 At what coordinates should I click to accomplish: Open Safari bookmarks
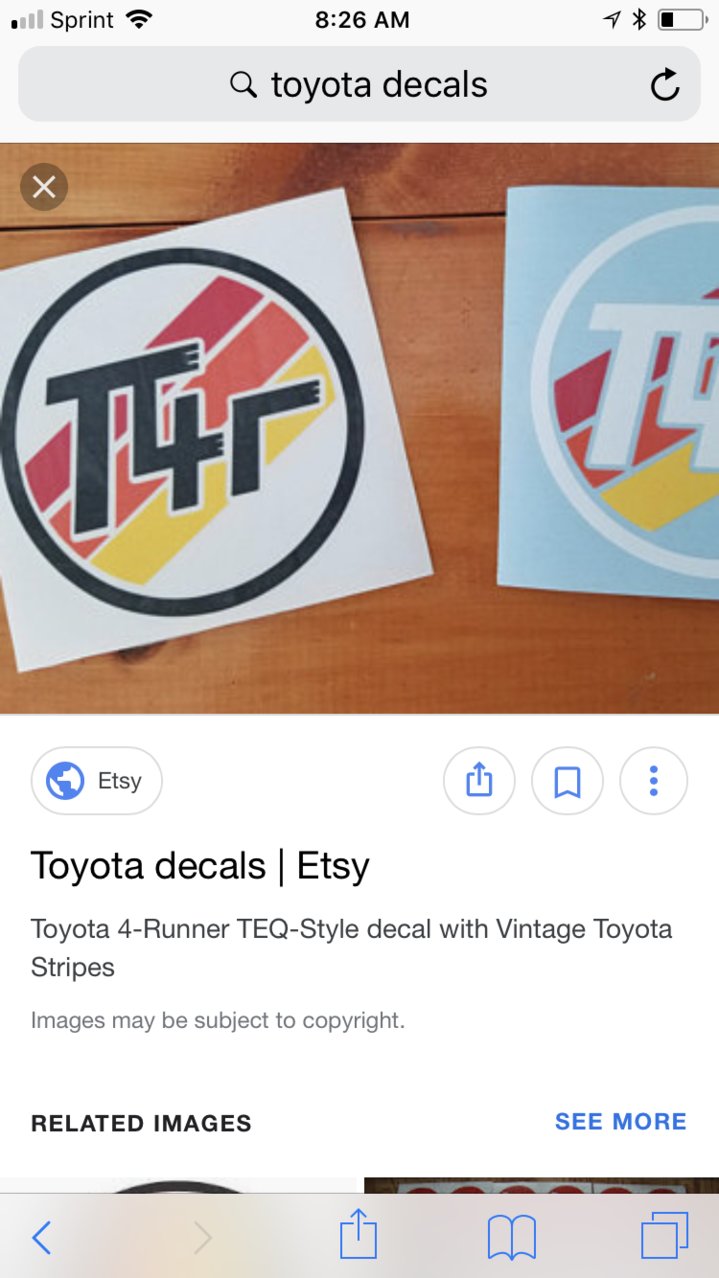tap(512, 1238)
